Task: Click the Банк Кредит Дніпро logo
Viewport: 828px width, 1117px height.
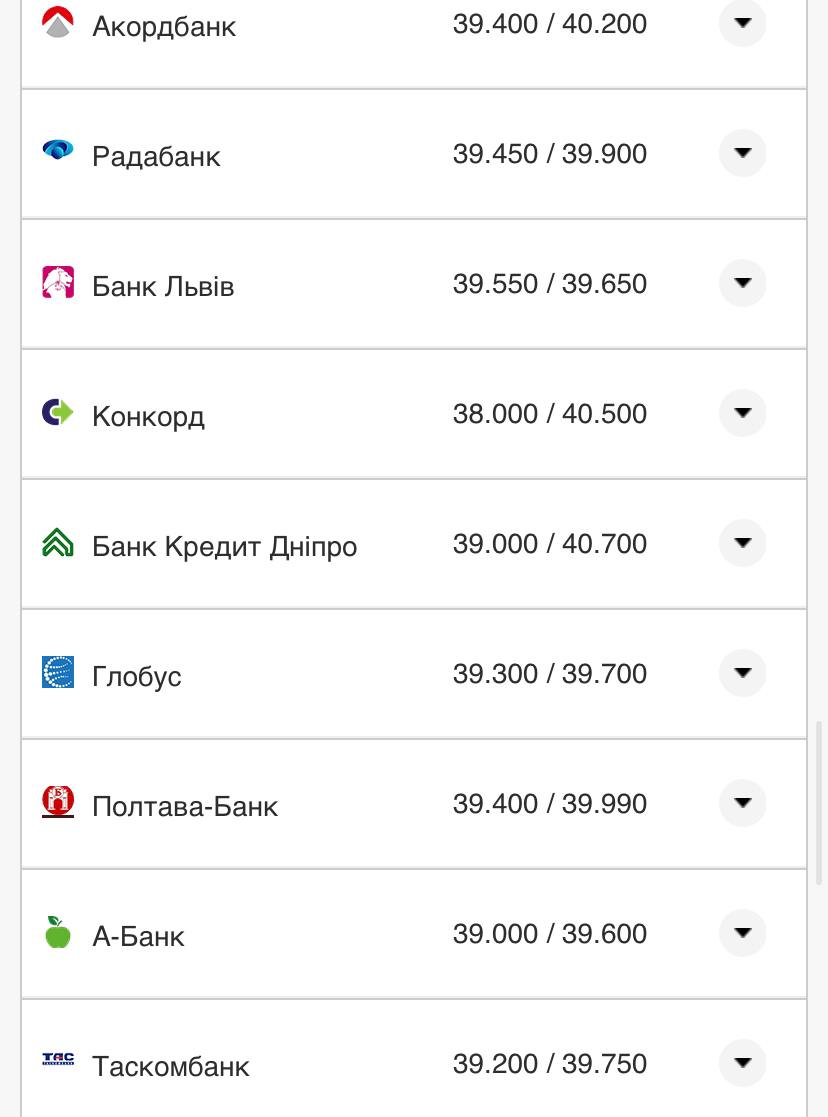Action: (59, 540)
